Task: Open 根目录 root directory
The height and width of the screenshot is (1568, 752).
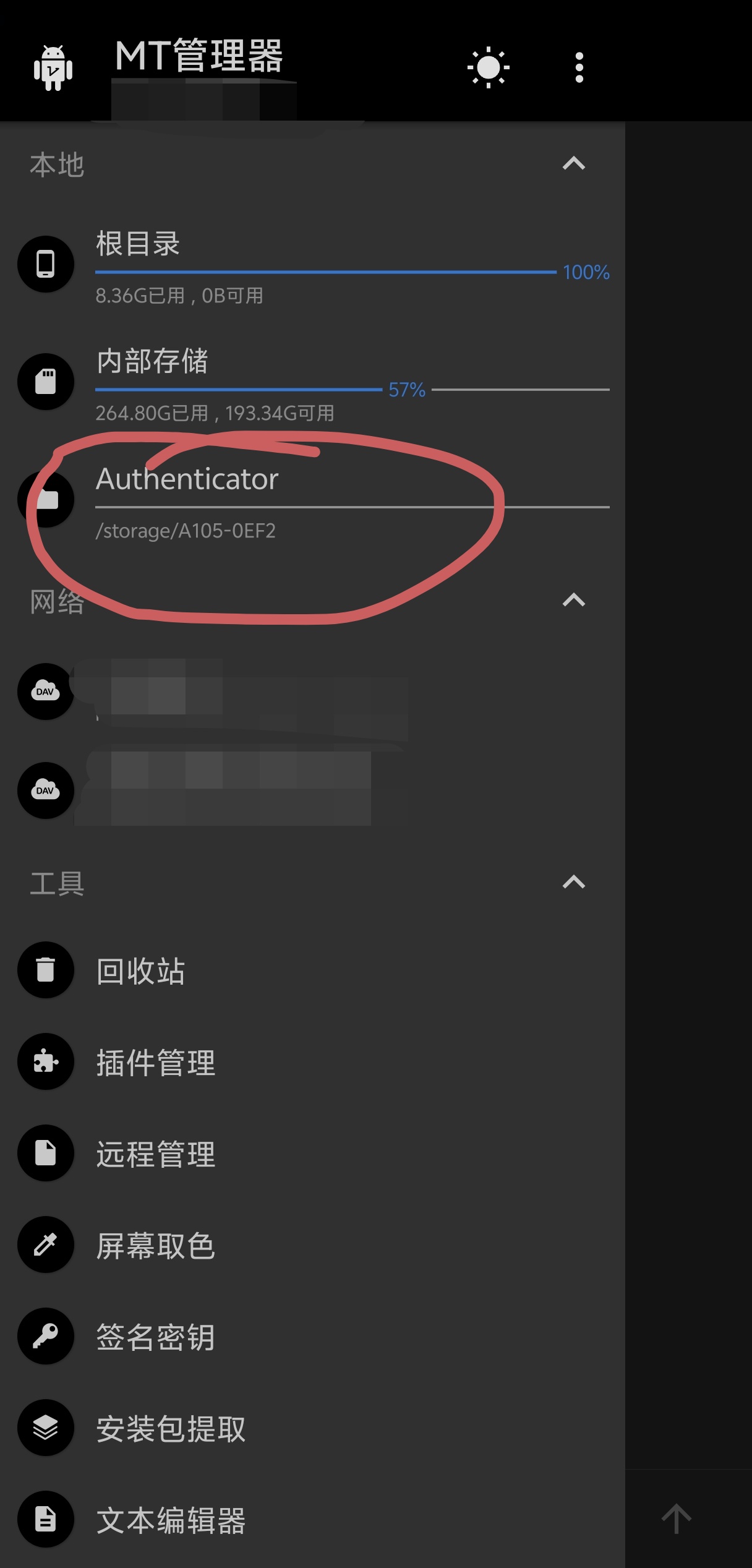Action: (x=309, y=264)
